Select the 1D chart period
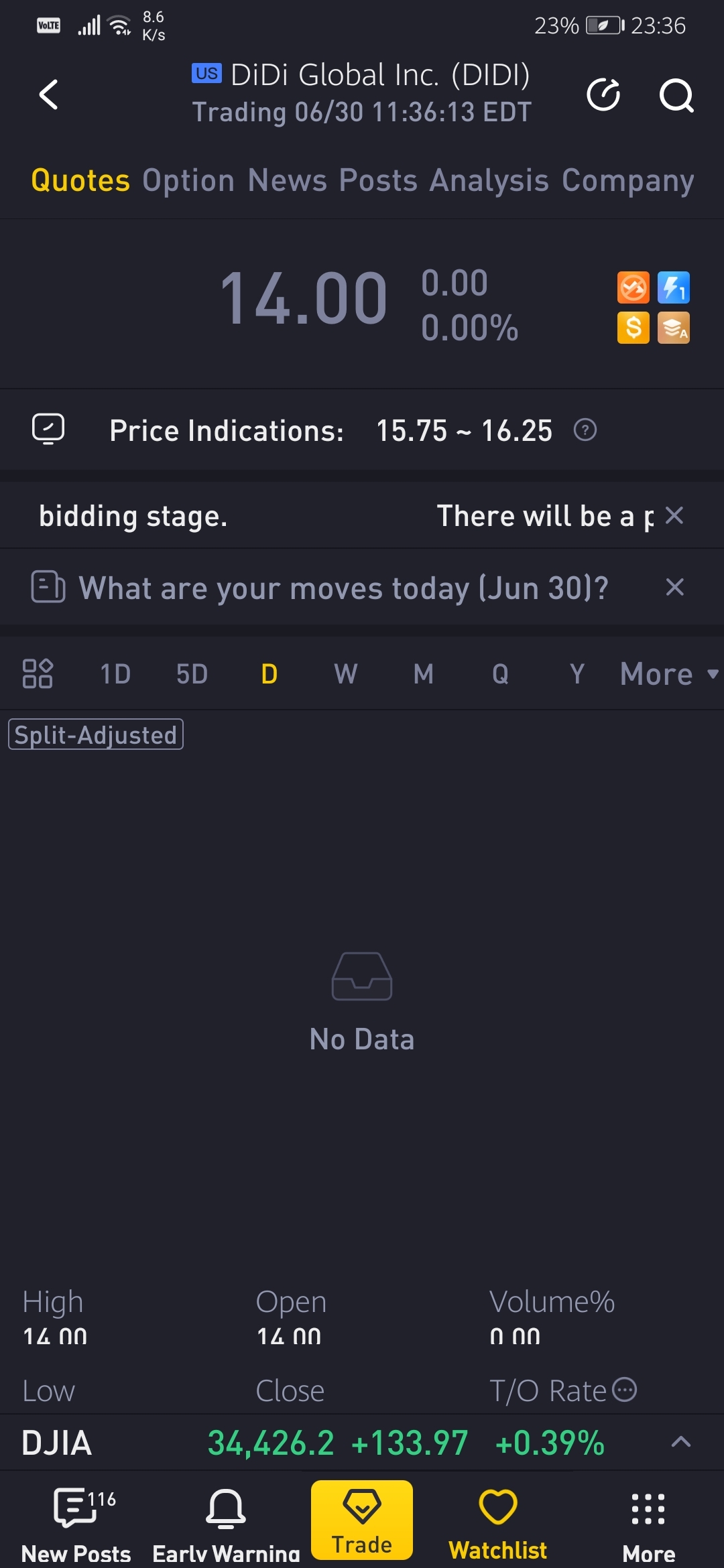This screenshot has height=1568, width=724. [115, 674]
